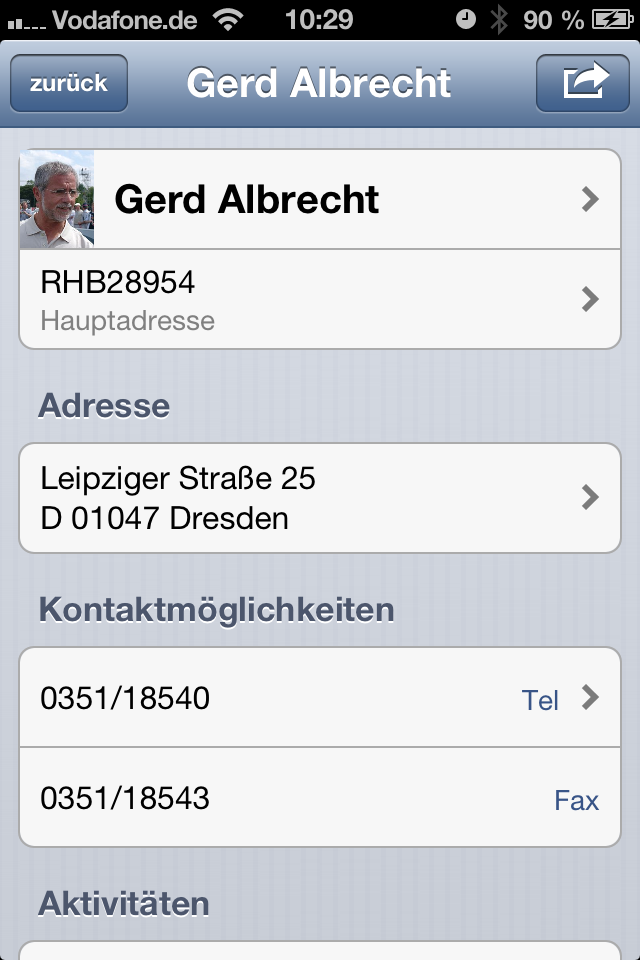Image resolution: width=640 pixels, height=960 pixels.
Task: Open the RHB28954 Hauptadresse row
Action: (320, 299)
